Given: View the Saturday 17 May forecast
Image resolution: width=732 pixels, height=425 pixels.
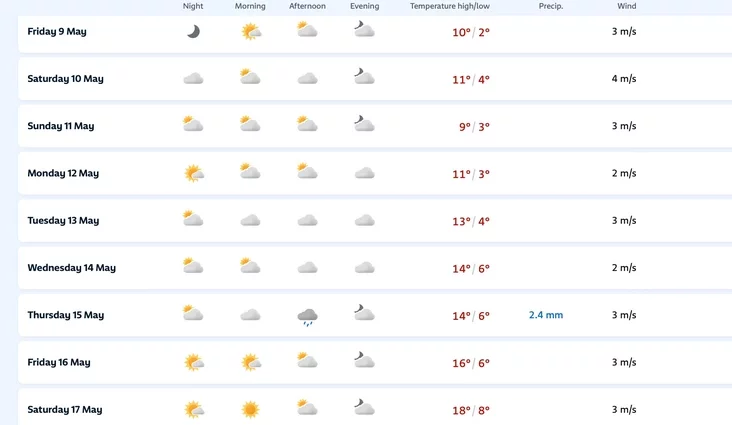Looking at the screenshot, I should [x=65, y=410].
